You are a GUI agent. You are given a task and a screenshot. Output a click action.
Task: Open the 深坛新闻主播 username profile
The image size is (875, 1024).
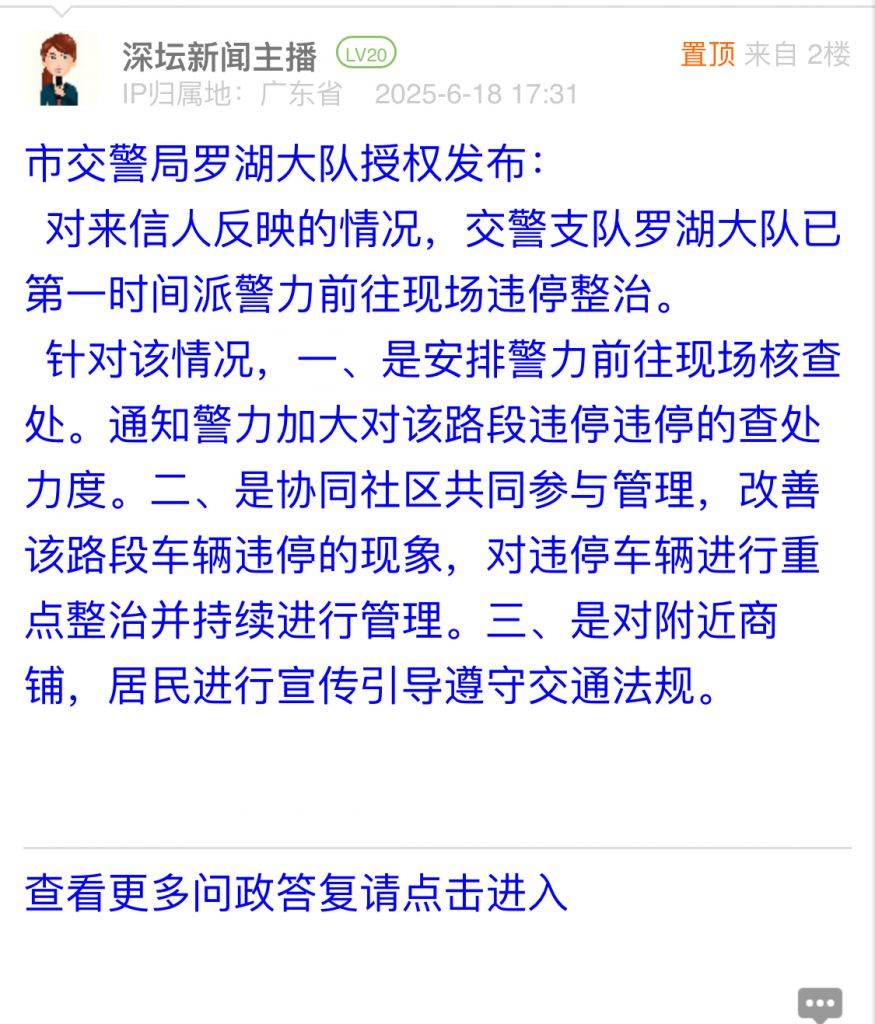pos(220,56)
